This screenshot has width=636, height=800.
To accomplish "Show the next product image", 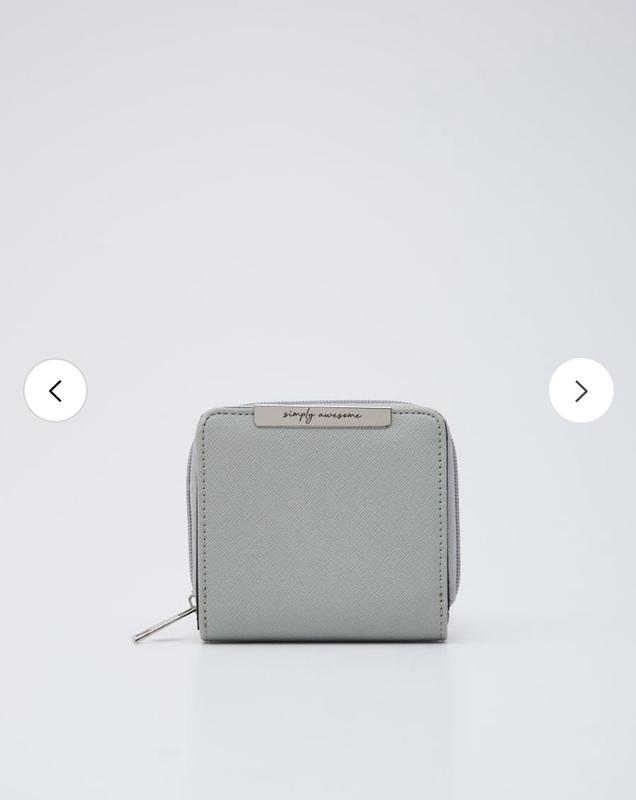I will pos(581,391).
